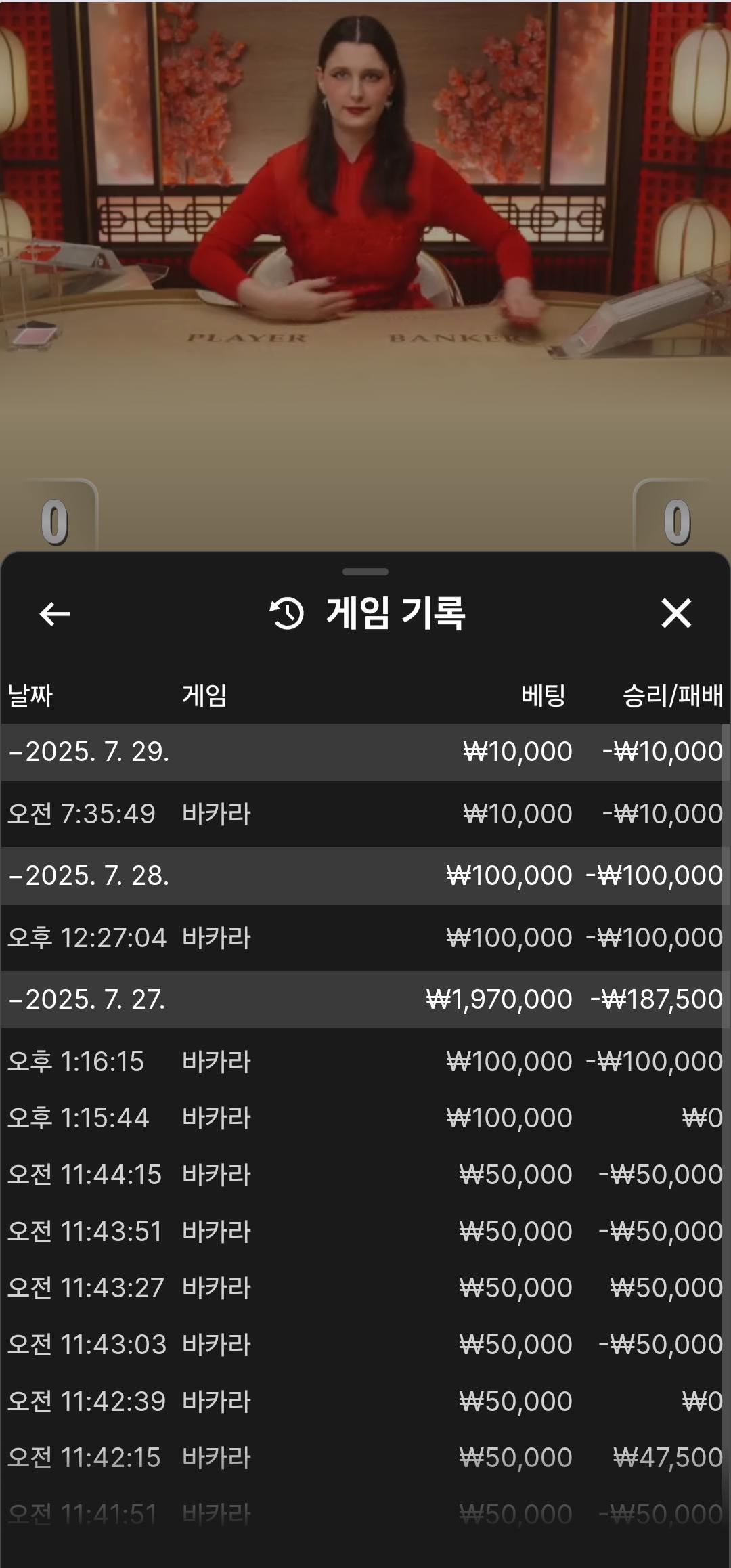Collapse the 2025. 7. 29. date group
This screenshot has height=1568, width=731.
pos(88,752)
